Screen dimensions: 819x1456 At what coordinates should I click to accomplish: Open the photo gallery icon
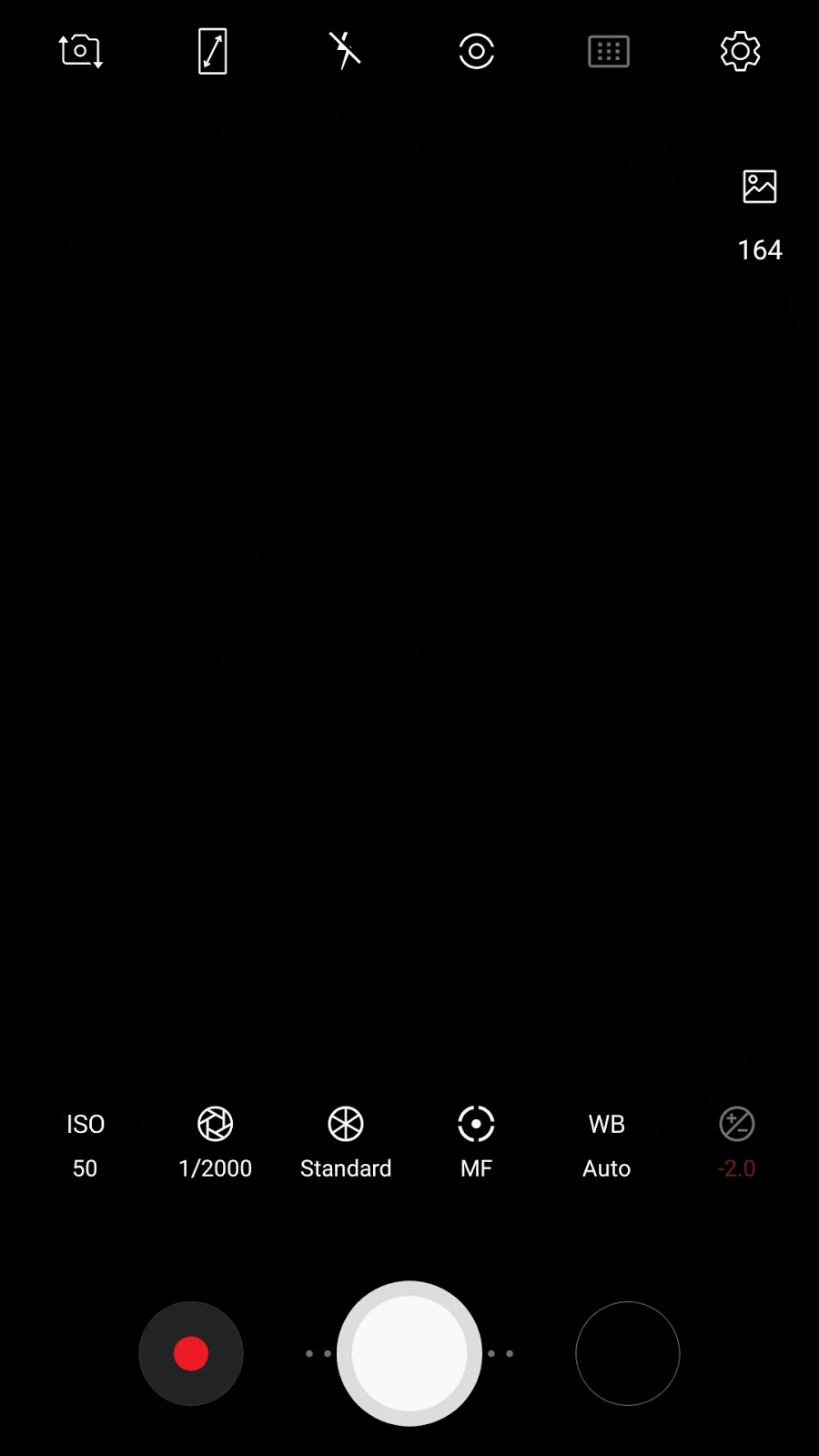coord(759,187)
